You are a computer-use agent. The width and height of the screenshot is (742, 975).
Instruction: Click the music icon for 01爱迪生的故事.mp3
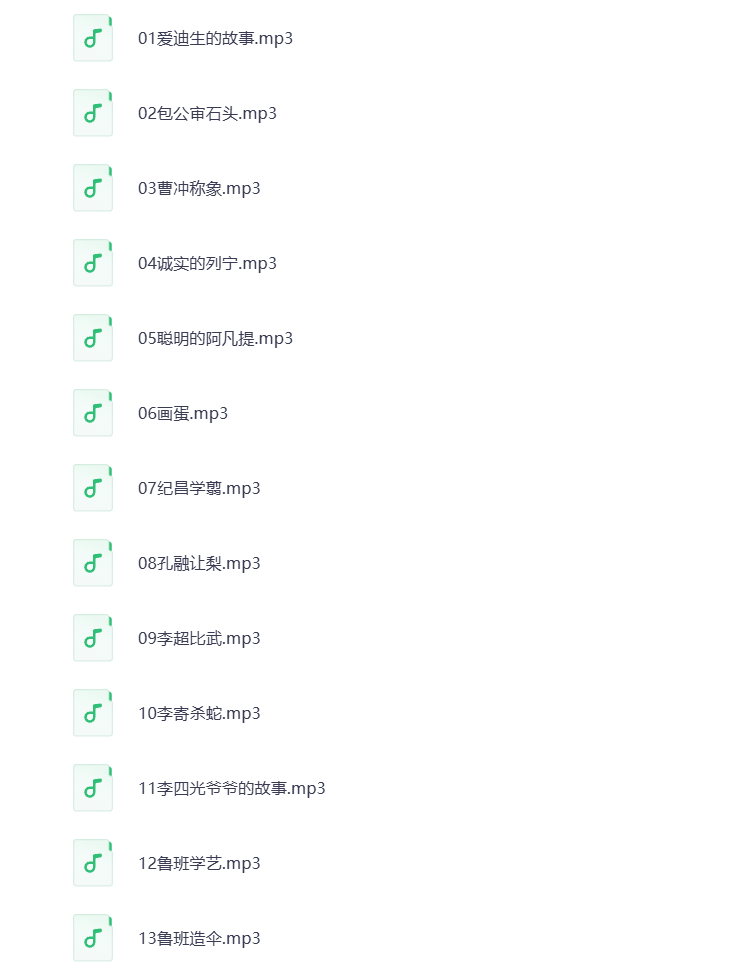pyautogui.click(x=93, y=38)
